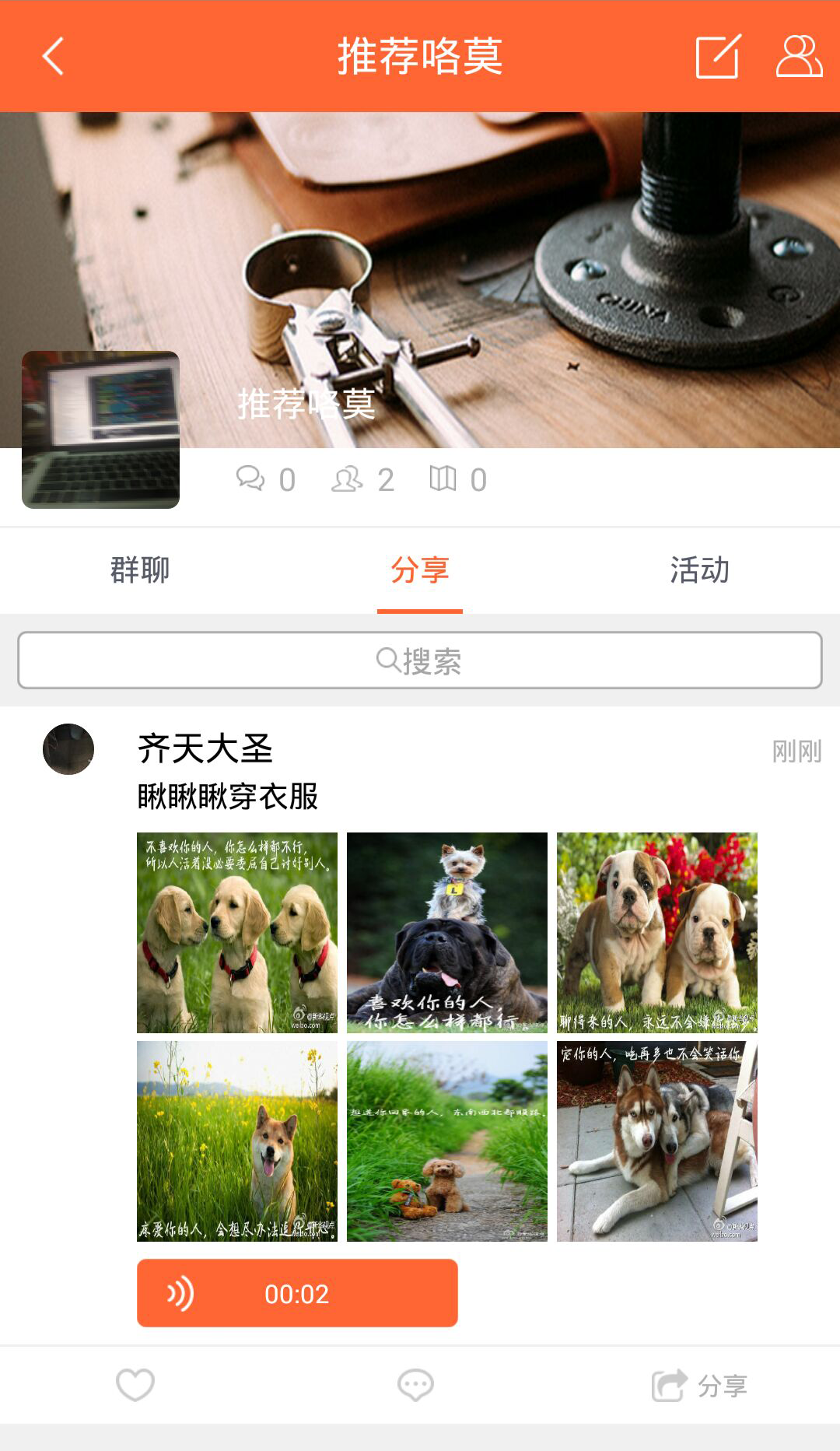This screenshot has height=1451, width=840.
Task: View the shiba in flower field photo
Action: [x=237, y=1141]
